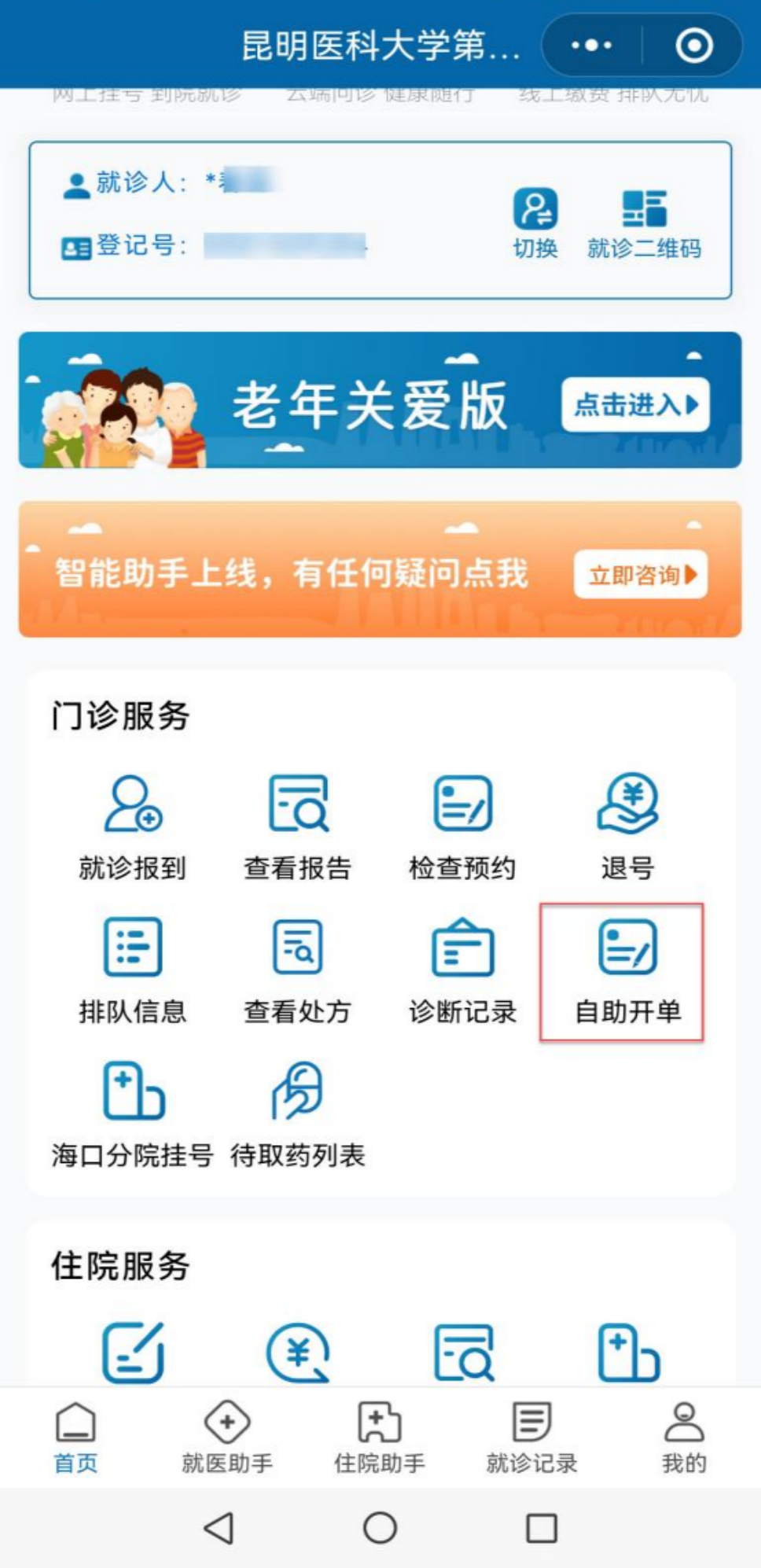Open 就诊二维码 visit QR code

tap(644, 223)
